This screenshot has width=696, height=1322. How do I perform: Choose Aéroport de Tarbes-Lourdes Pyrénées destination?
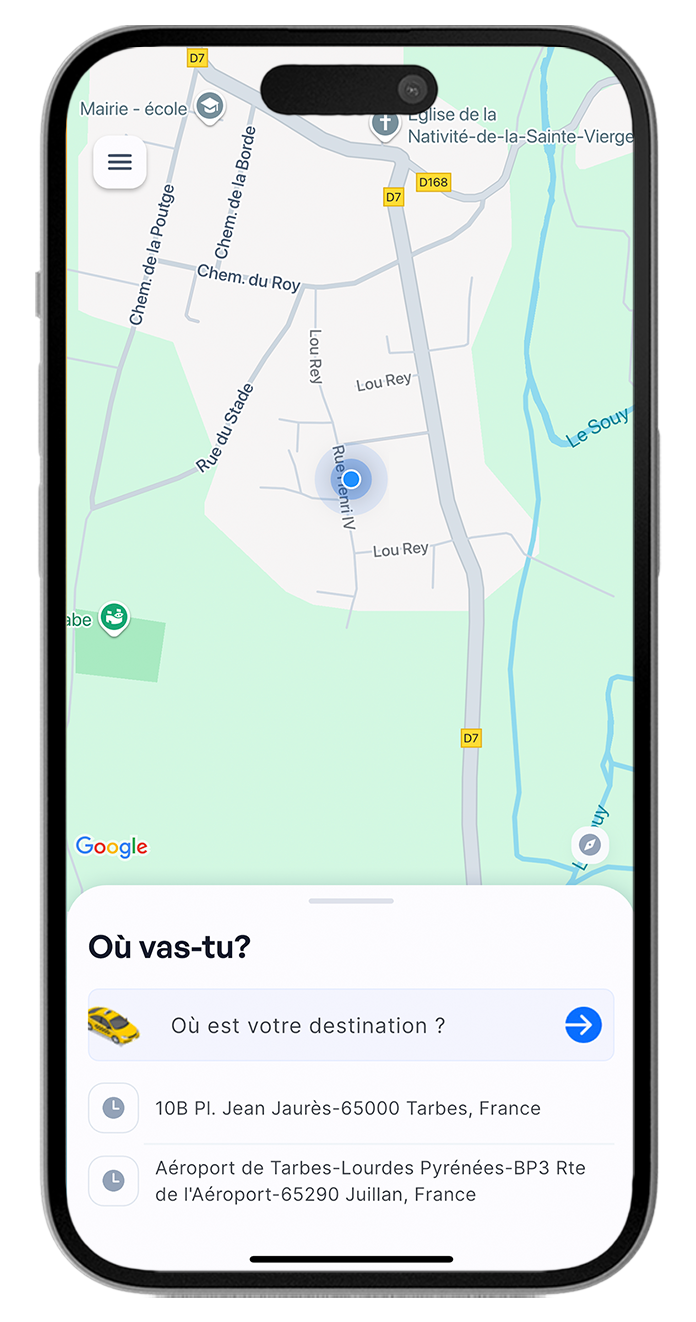tap(370, 1181)
